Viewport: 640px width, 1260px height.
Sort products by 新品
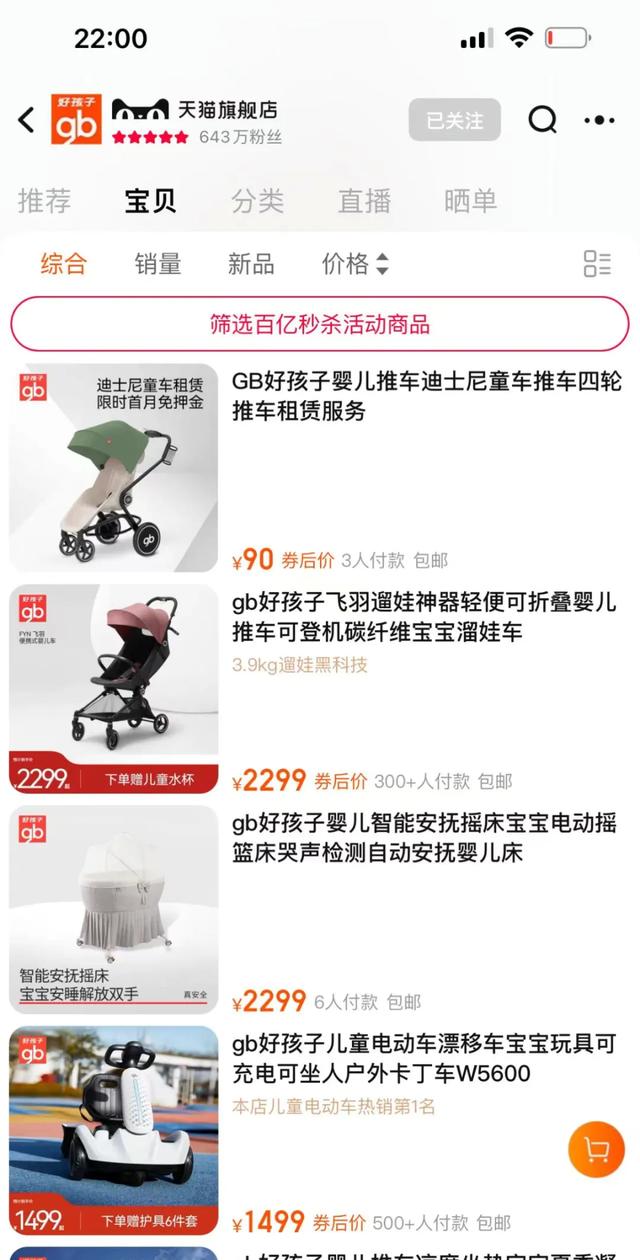tap(251, 264)
